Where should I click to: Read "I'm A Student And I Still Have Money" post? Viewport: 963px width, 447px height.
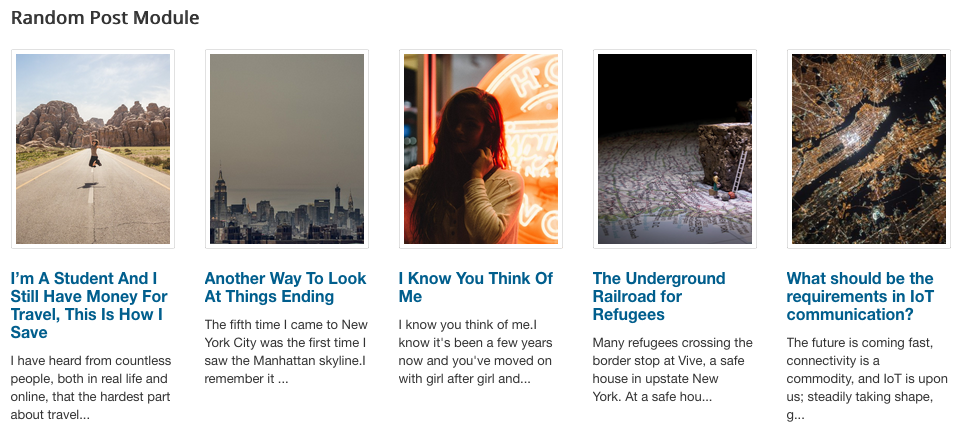[89, 305]
